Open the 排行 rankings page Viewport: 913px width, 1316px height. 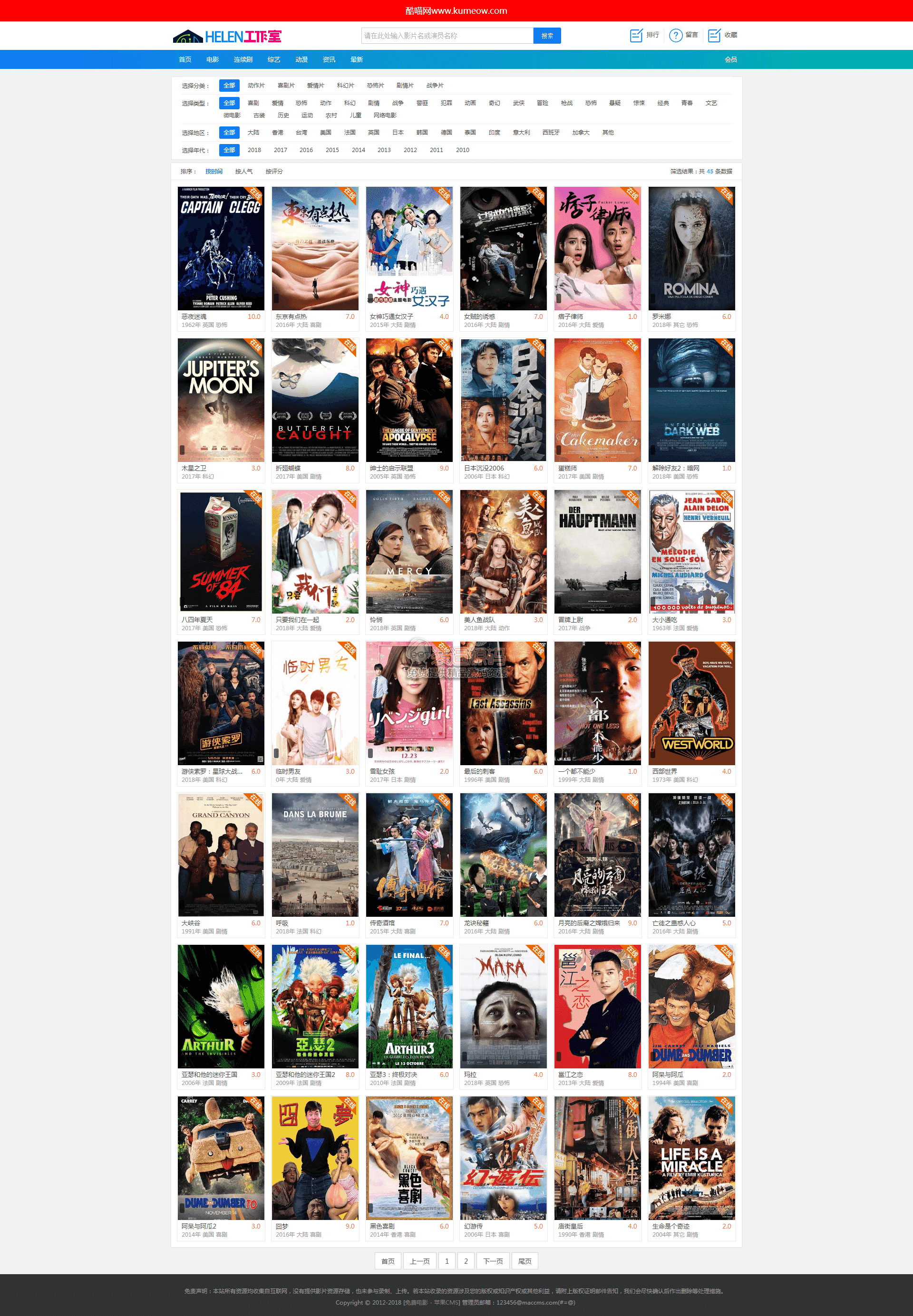point(644,36)
